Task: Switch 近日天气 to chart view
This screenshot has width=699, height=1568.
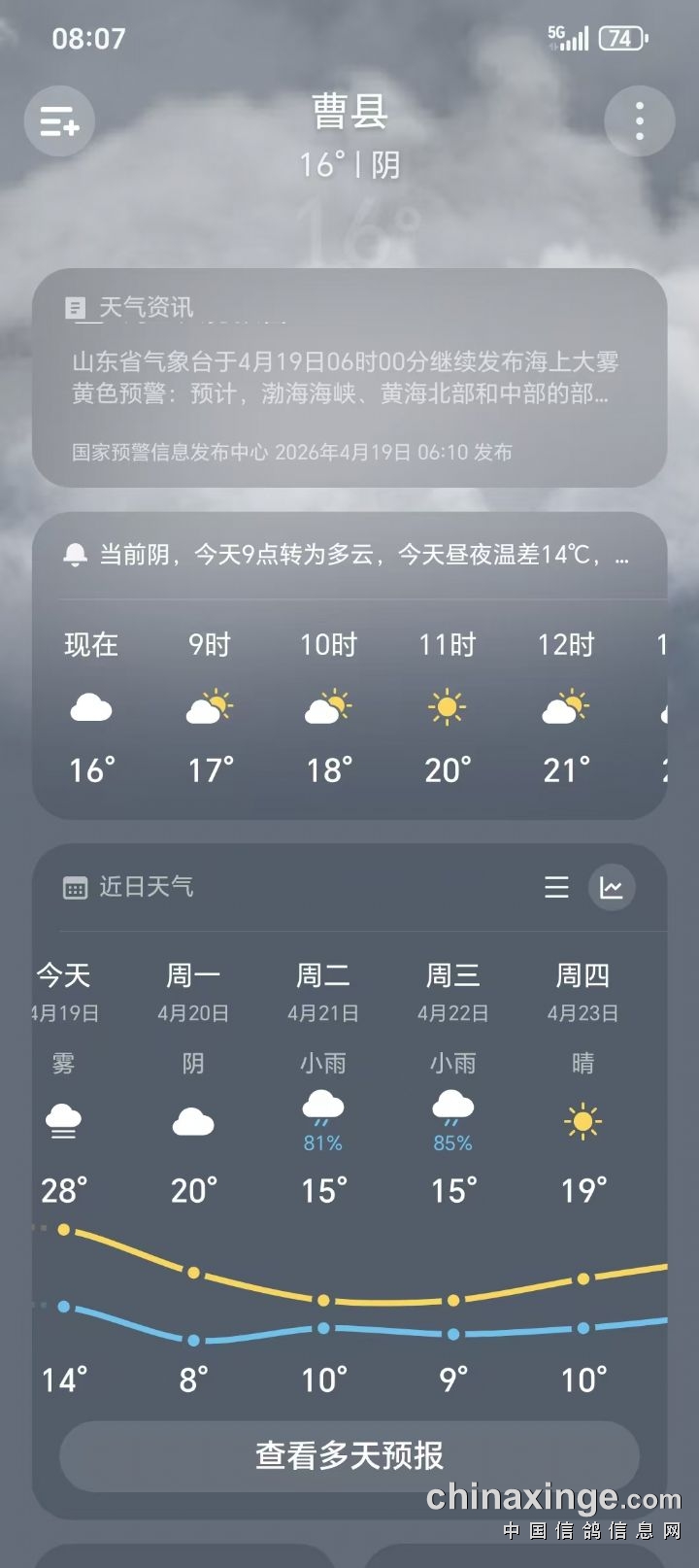Action: 612,887
